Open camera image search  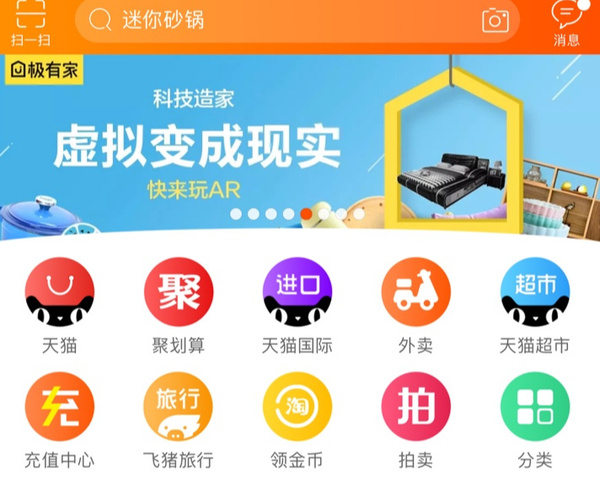(x=495, y=20)
